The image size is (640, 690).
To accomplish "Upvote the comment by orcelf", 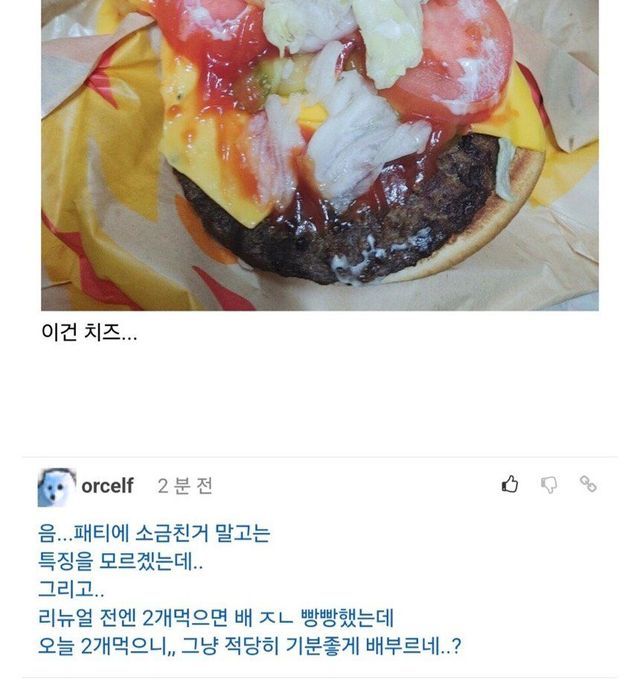I will point(511,485).
